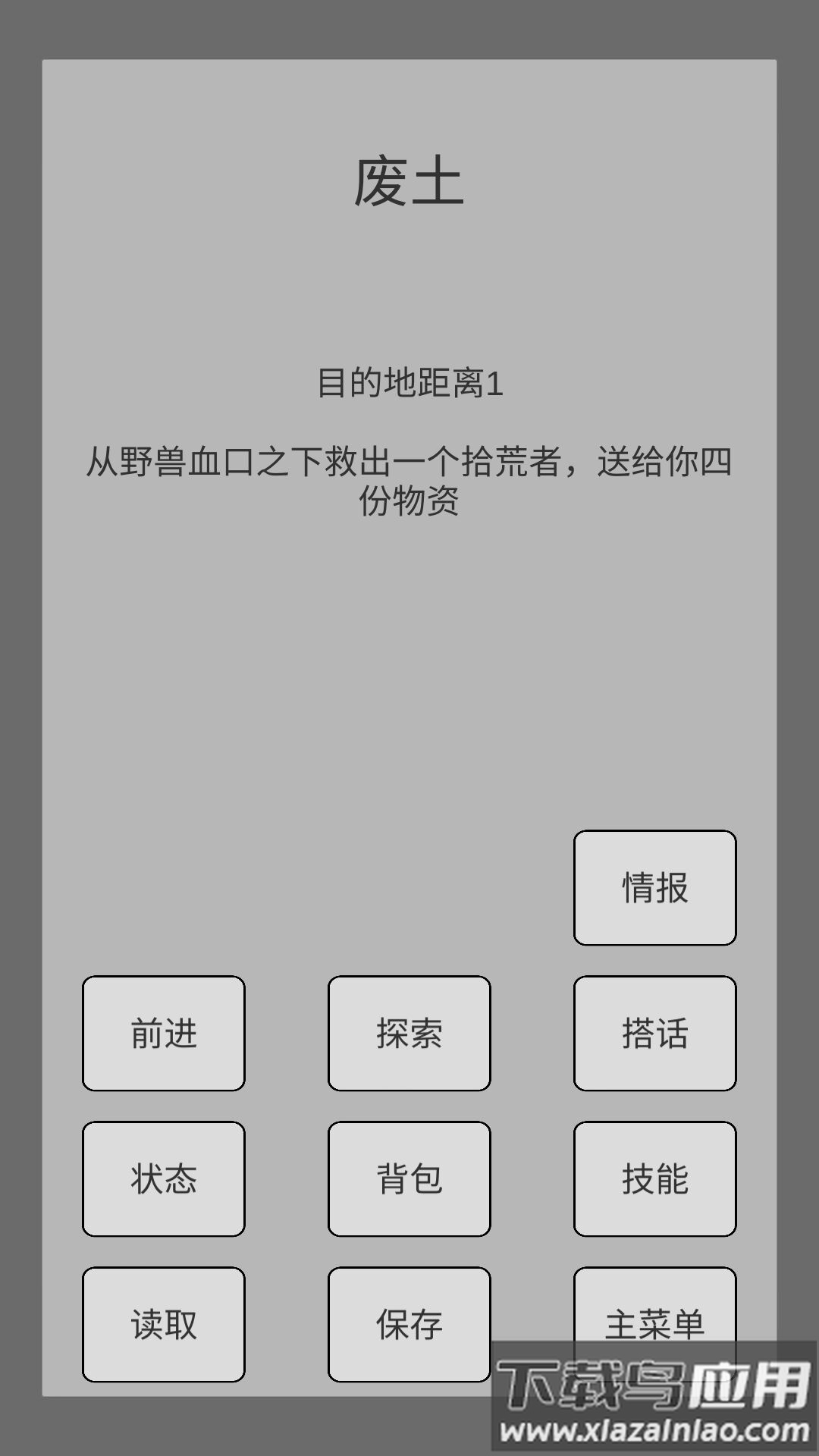The height and width of the screenshot is (1456, 819).
Task: Tap 情报 in the lower right corner
Action: [x=654, y=887]
